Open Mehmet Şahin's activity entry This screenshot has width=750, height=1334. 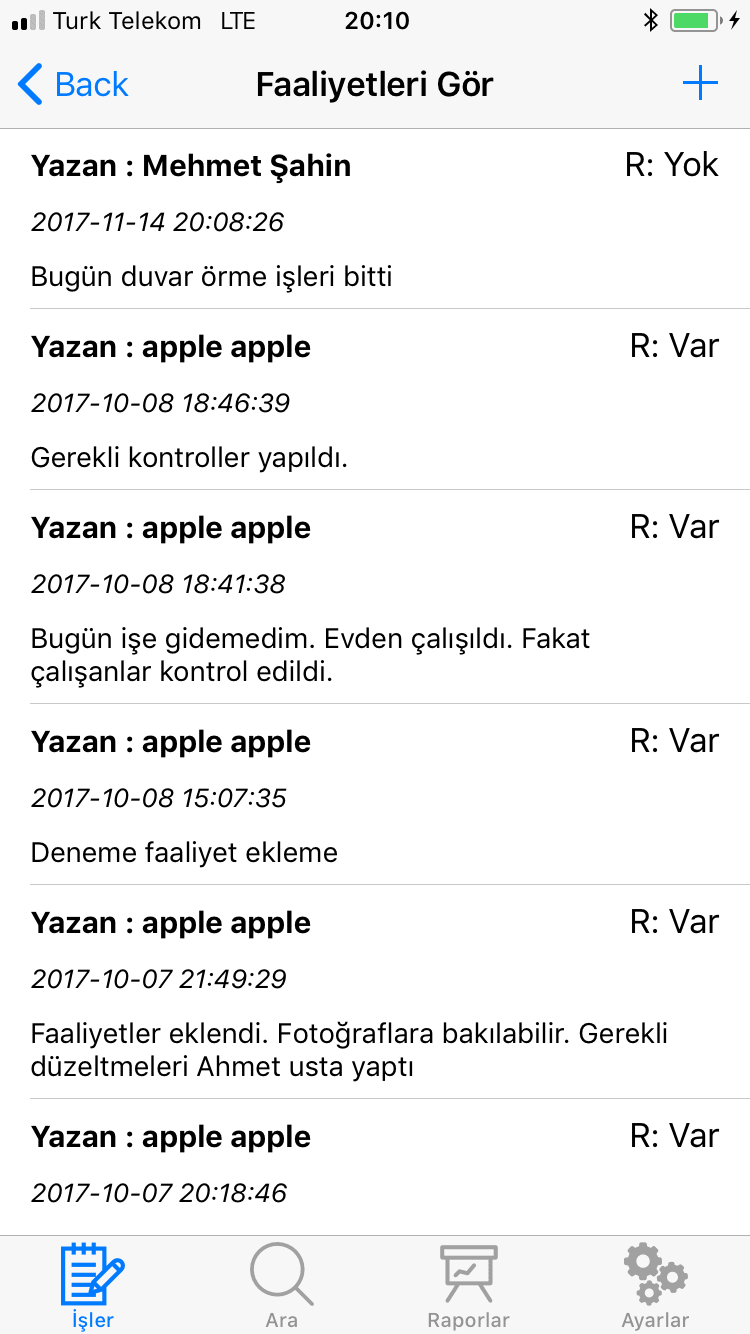click(375, 220)
